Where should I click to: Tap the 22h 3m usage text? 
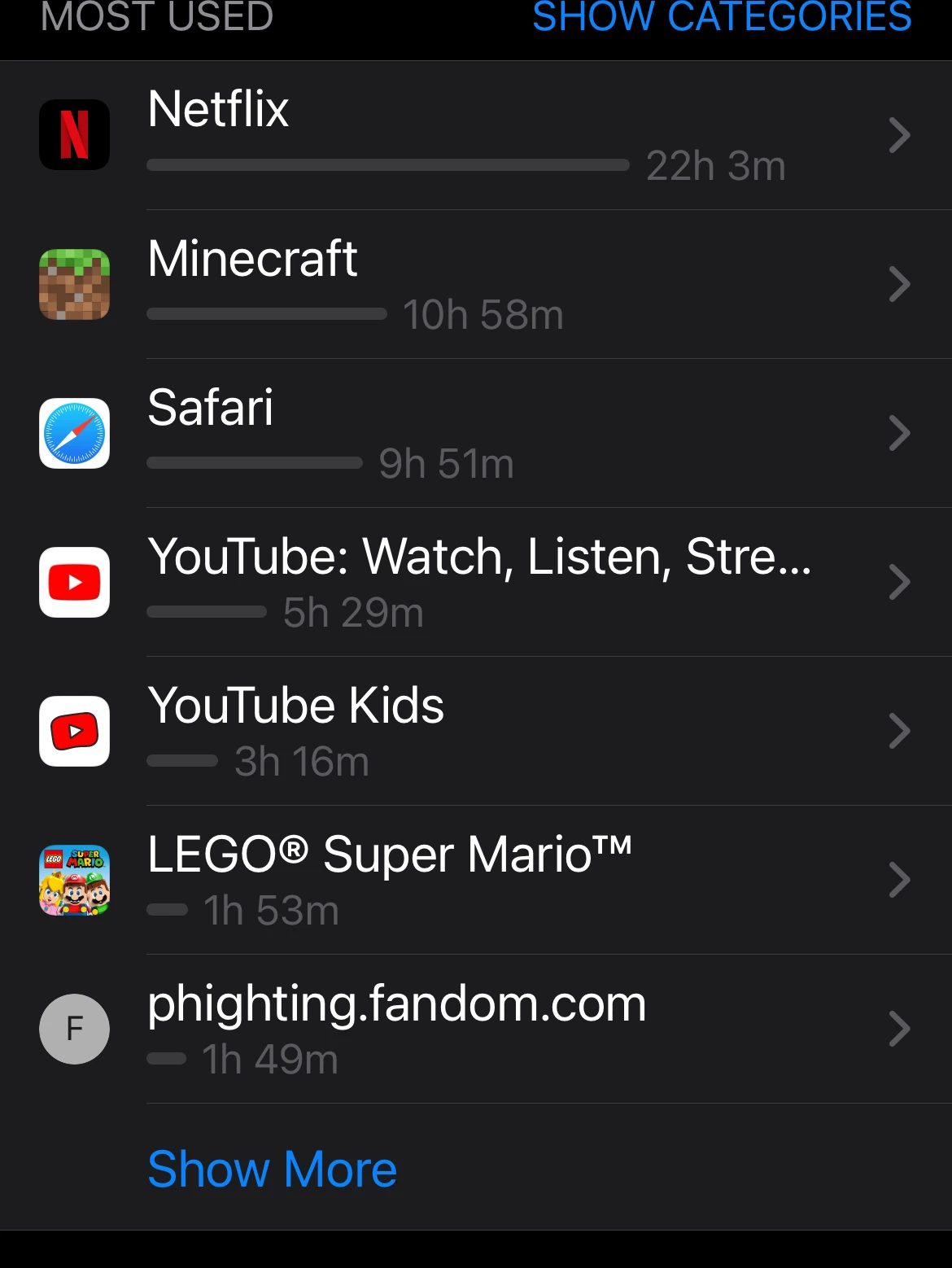[x=715, y=165]
